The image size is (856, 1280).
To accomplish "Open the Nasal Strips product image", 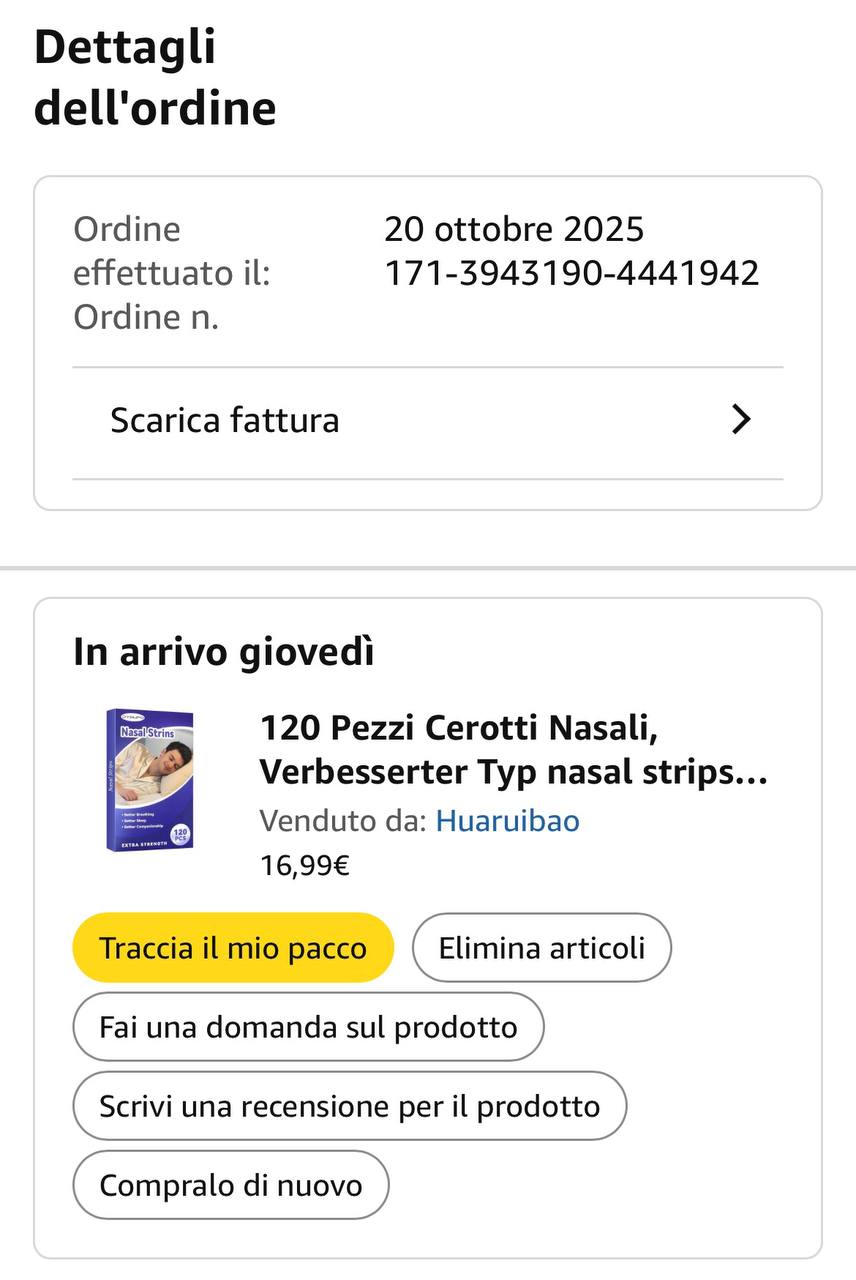I will click(150, 779).
